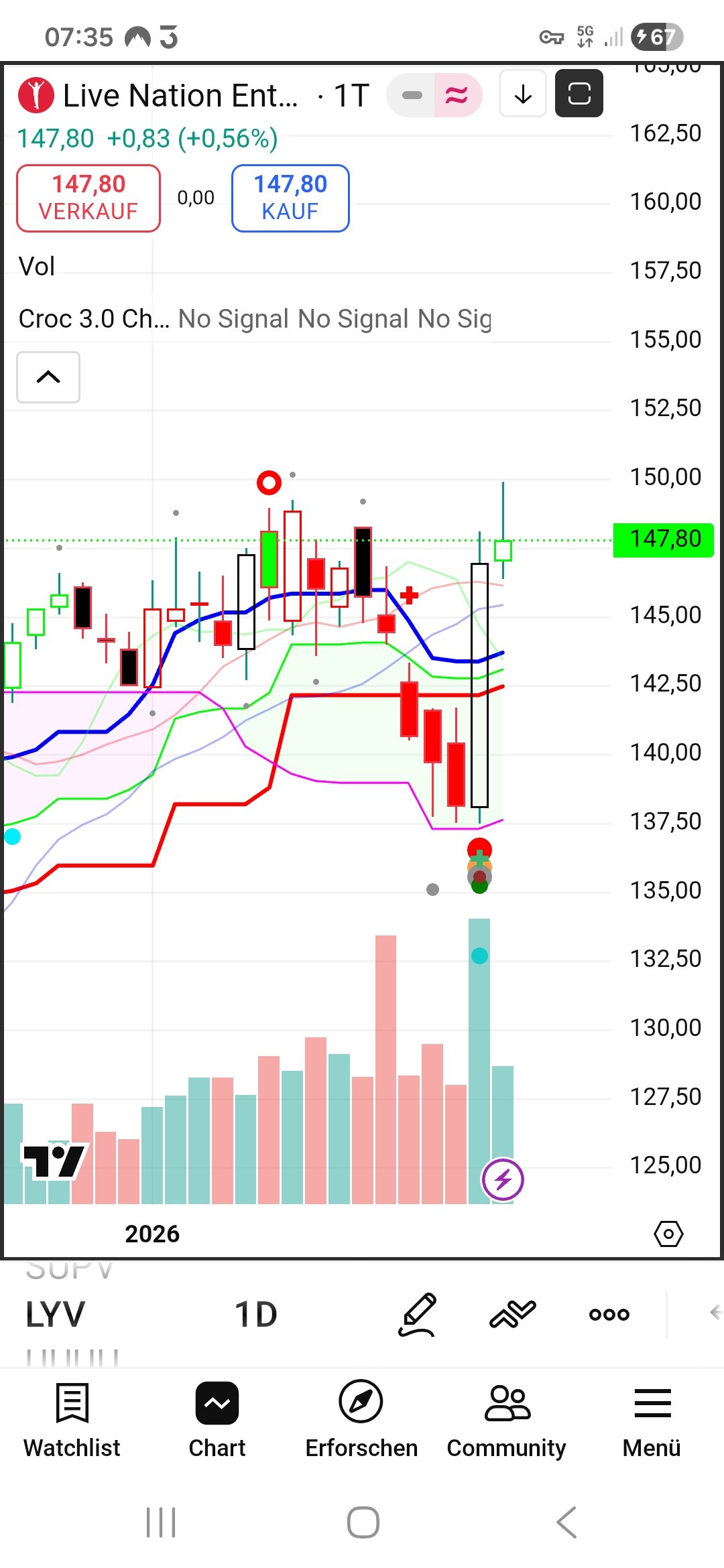Open the Live Nation symbol search
The width and height of the screenshot is (724, 1568).
click(x=180, y=96)
